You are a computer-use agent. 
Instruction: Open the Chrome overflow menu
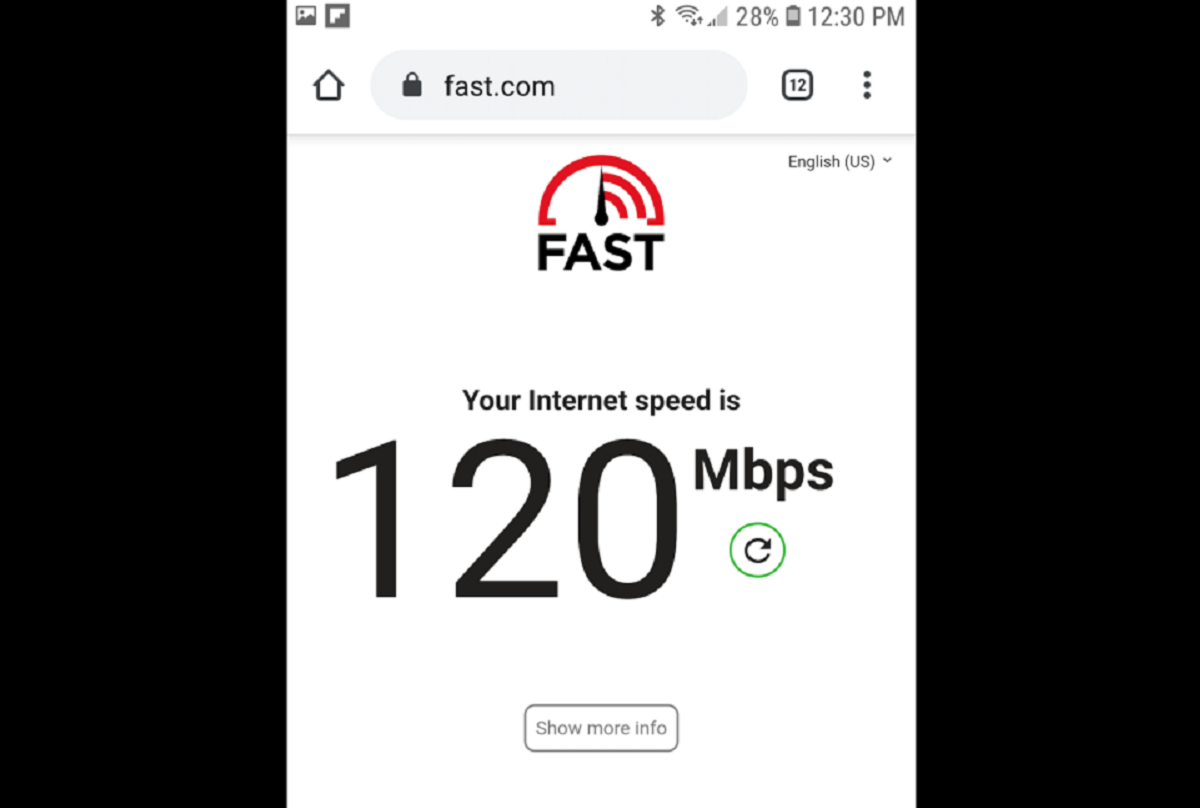click(x=867, y=86)
